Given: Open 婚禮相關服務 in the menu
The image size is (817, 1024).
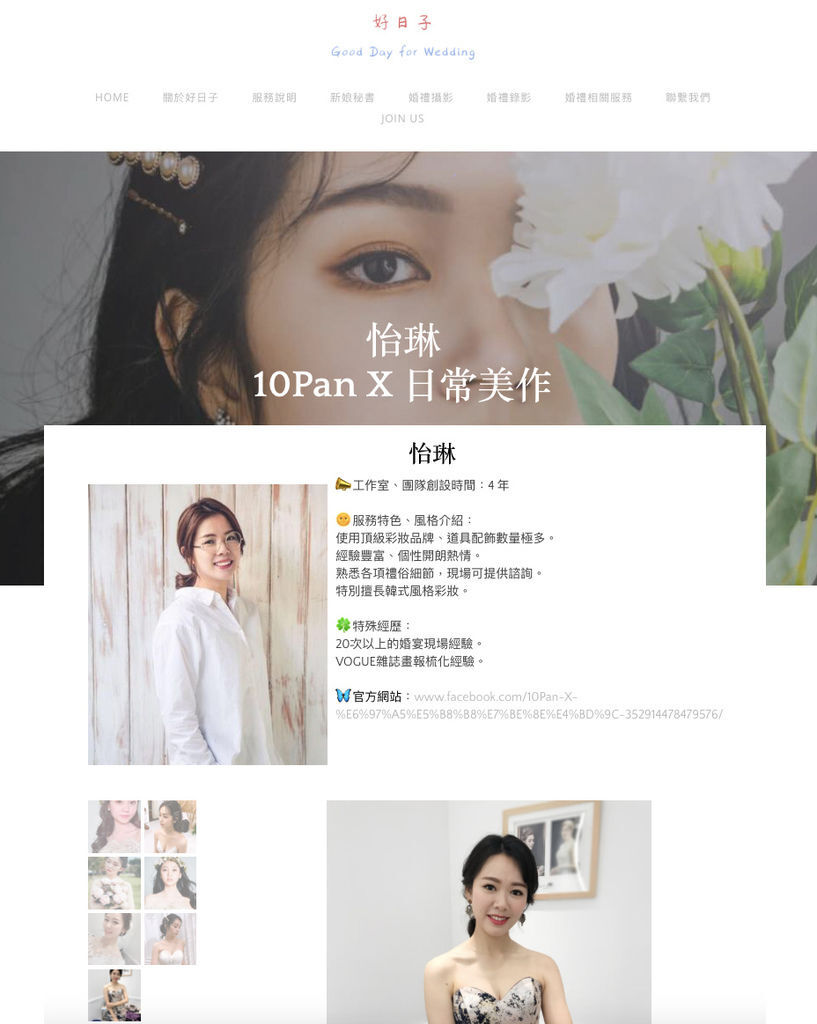Looking at the screenshot, I should (x=598, y=98).
